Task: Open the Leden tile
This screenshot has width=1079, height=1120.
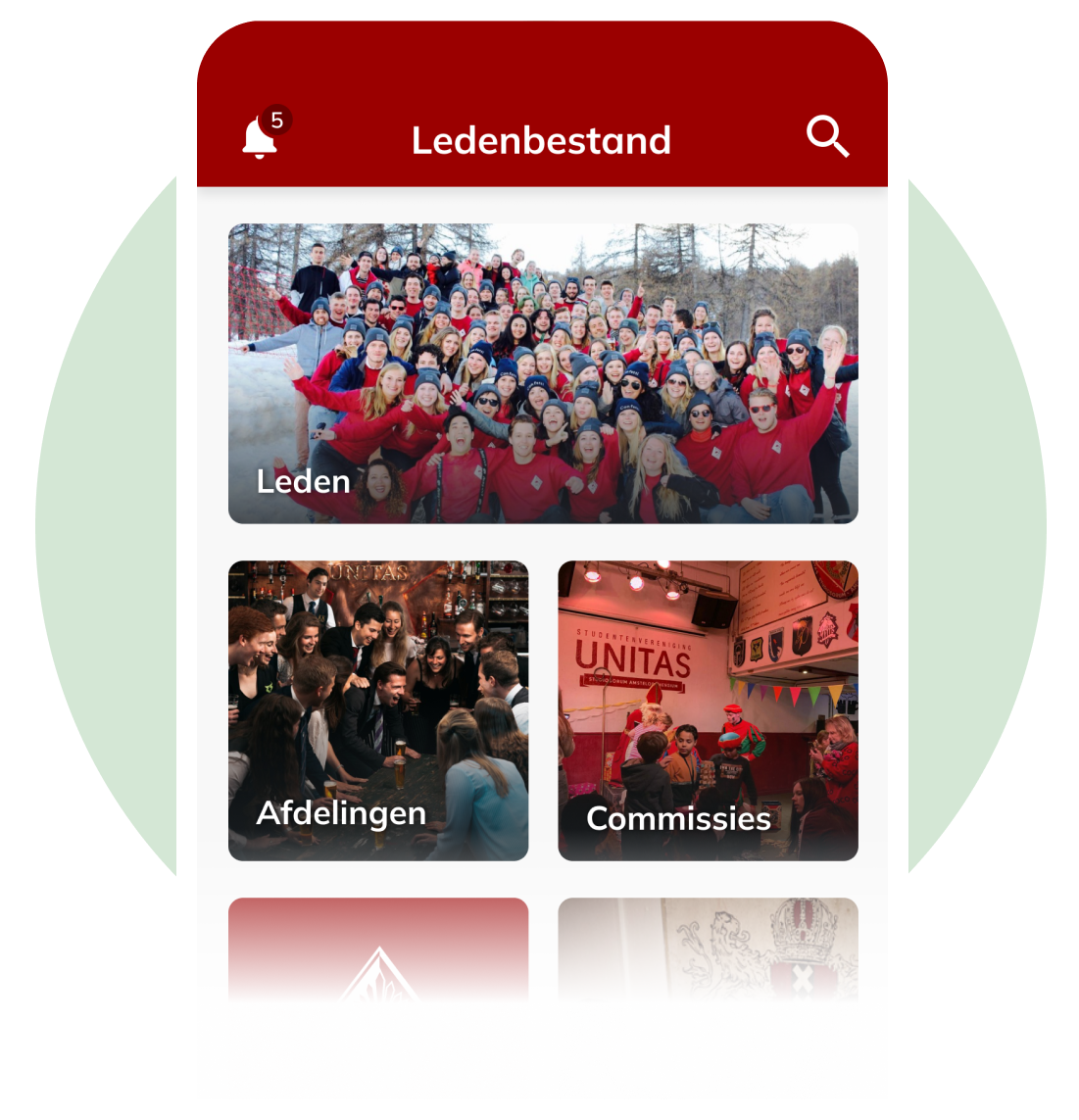Action: pyautogui.click(x=543, y=373)
